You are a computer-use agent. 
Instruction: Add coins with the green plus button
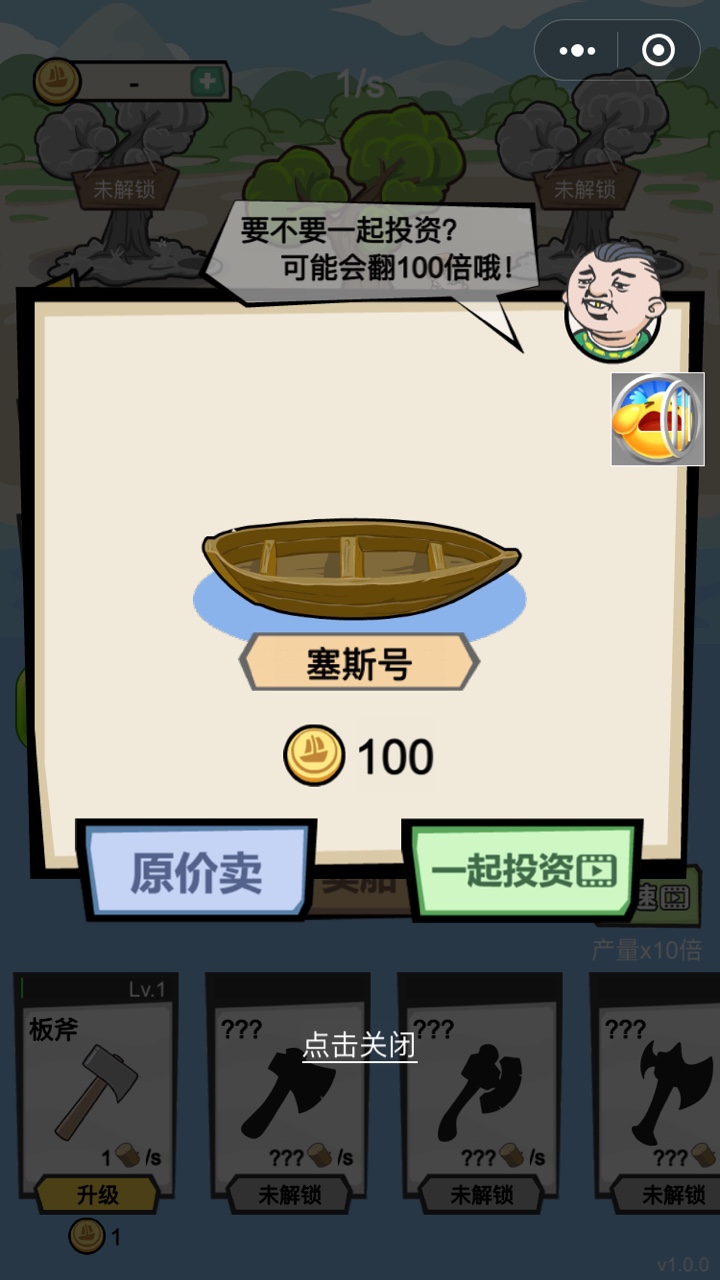pos(206,82)
